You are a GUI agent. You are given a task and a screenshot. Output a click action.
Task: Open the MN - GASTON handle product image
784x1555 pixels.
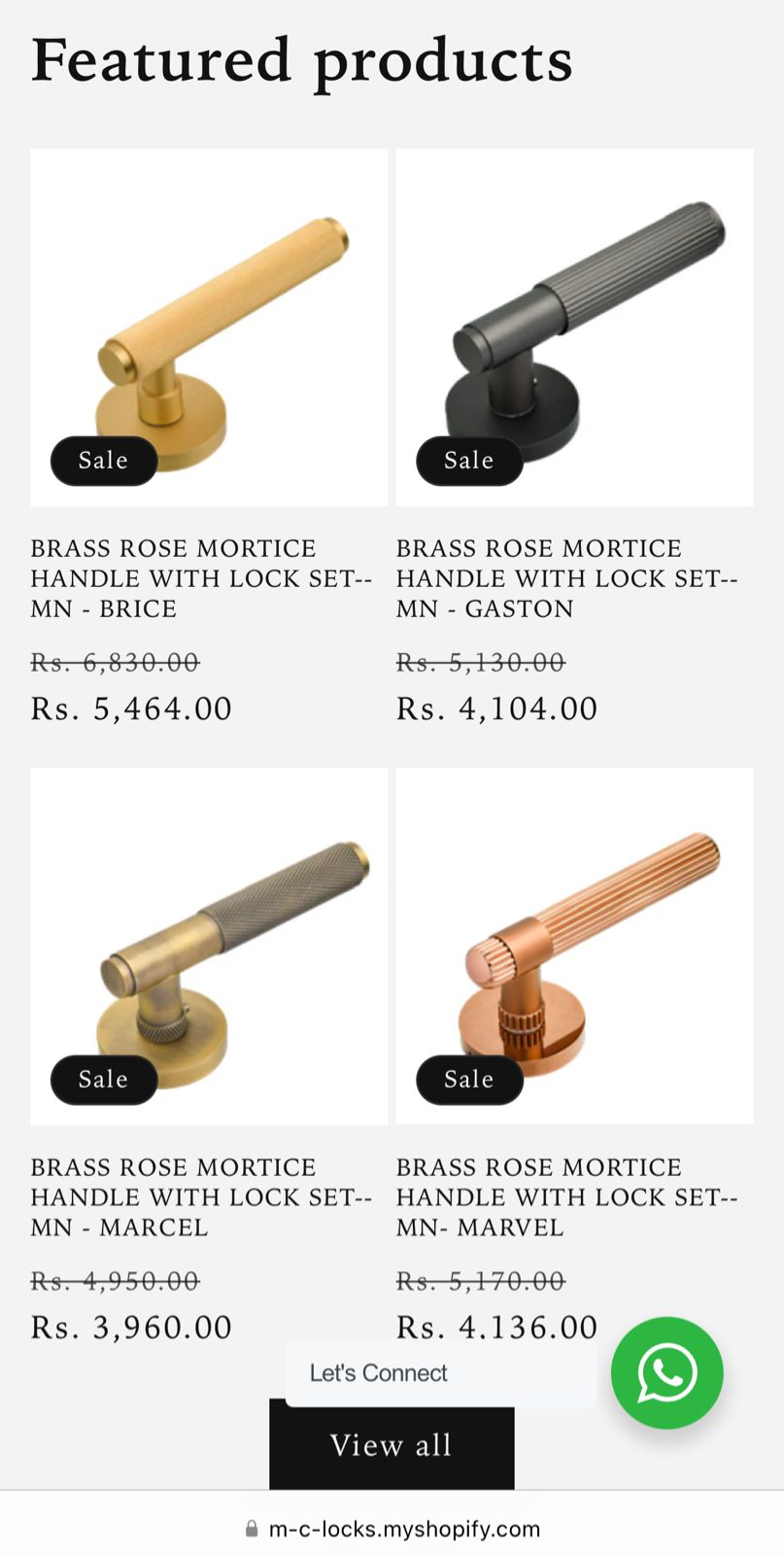pos(574,327)
